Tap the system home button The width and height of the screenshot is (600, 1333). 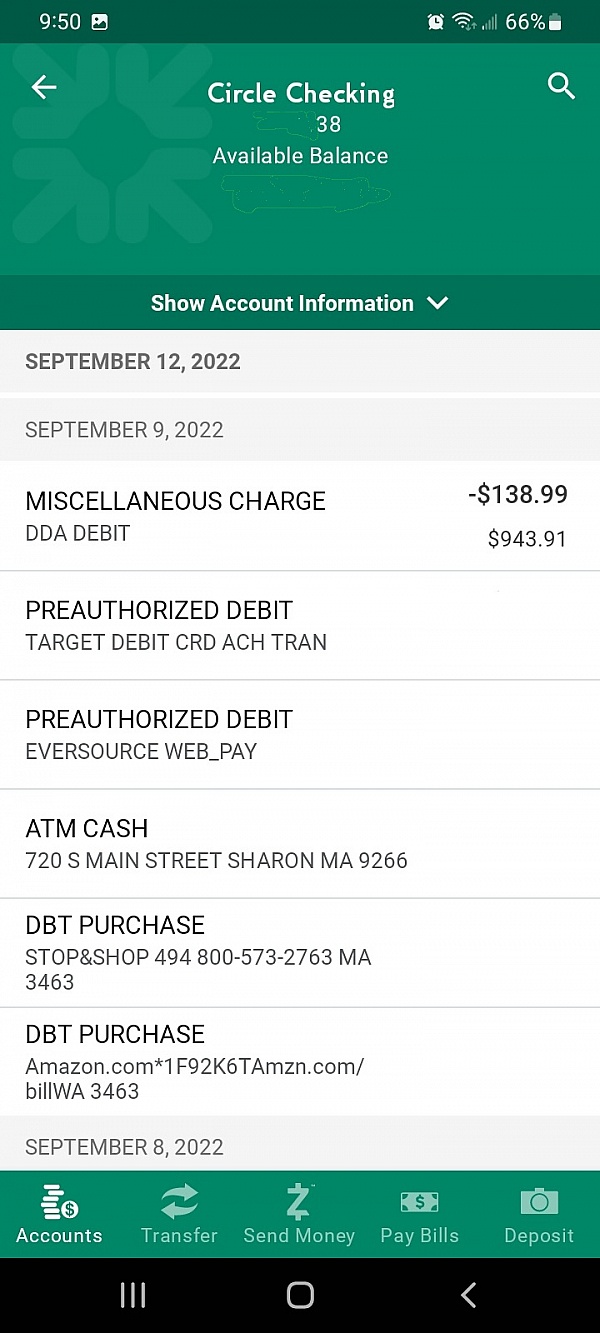pos(300,1295)
